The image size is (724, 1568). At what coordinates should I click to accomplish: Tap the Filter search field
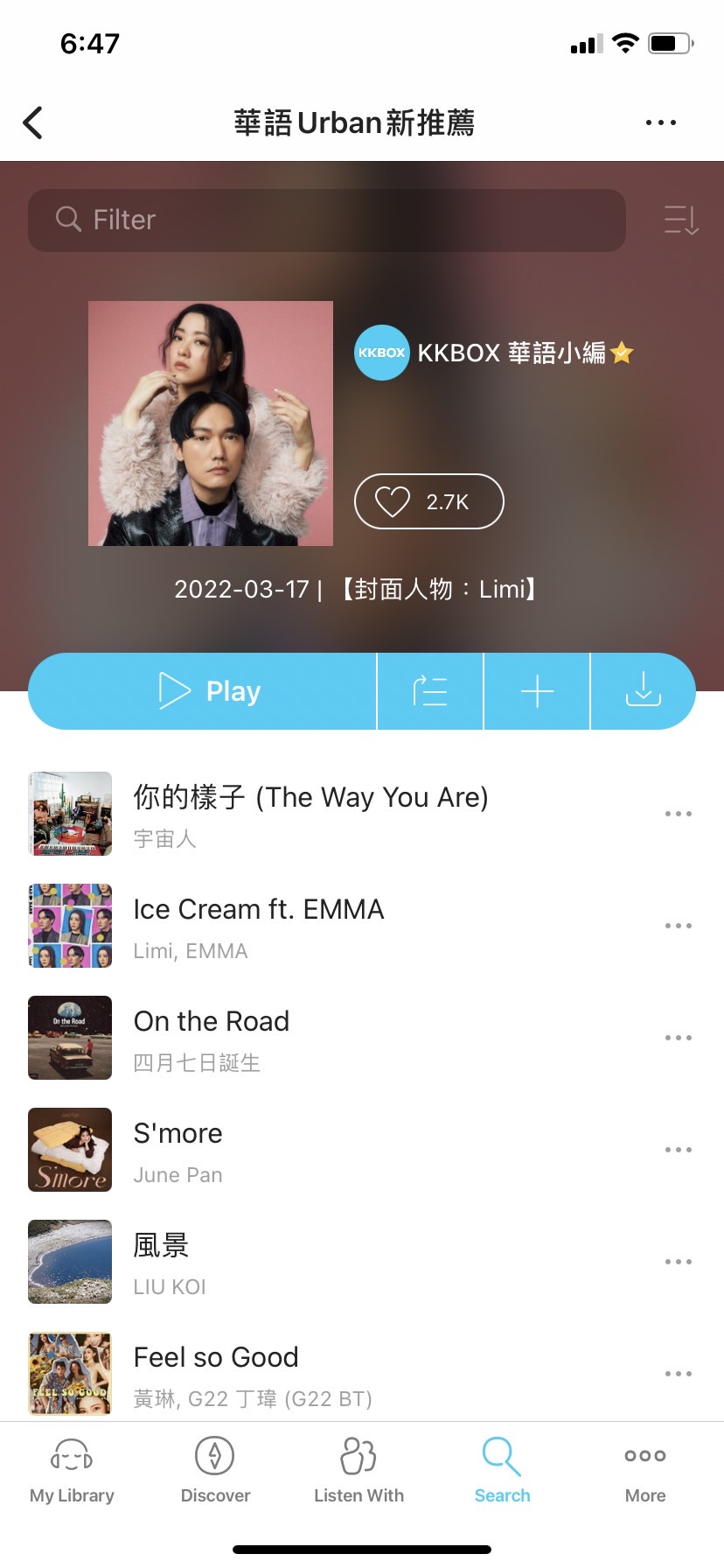click(327, 220)
